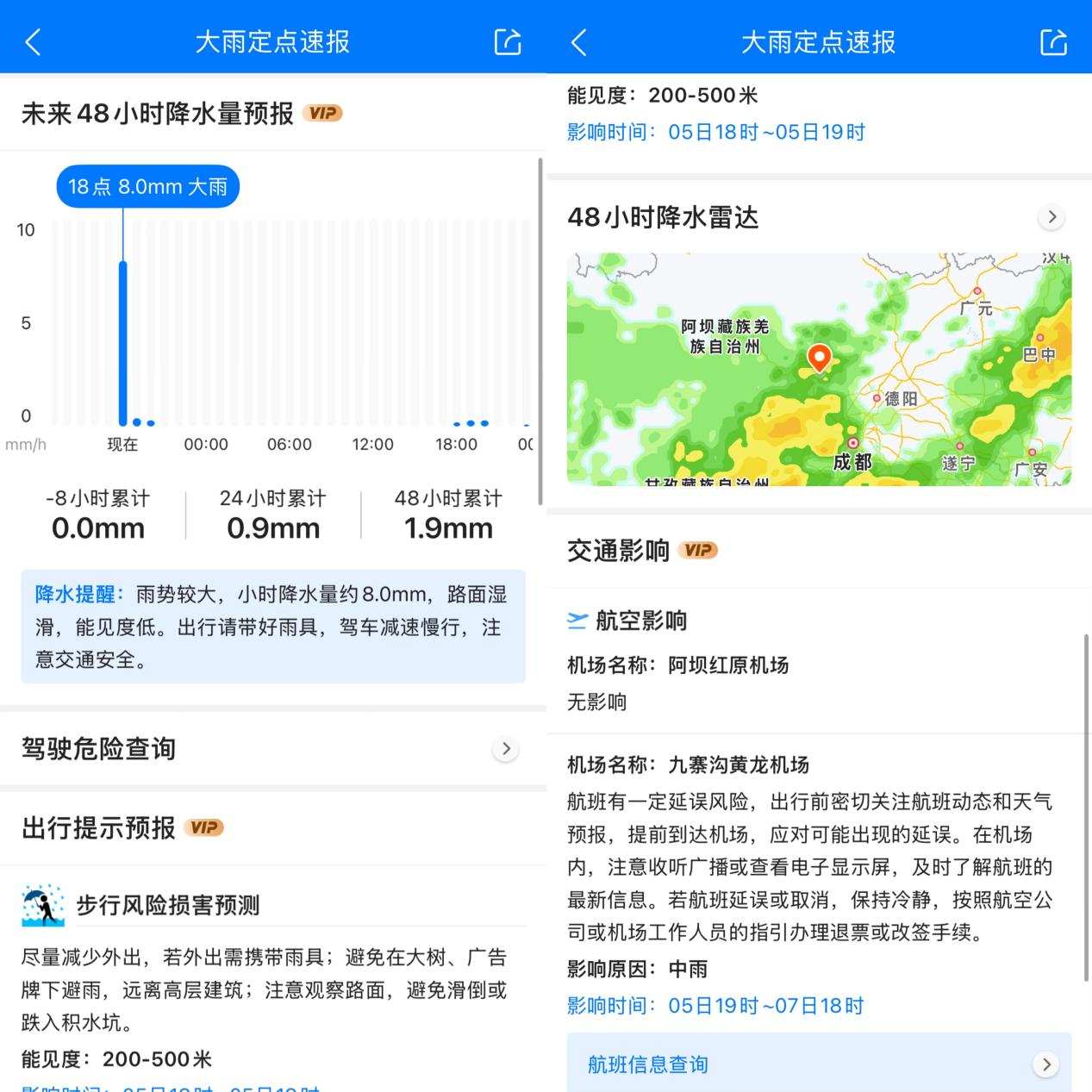The width and height of the screenshot is (1092, 1092).
Task: Open the precipitation radar map near 成都
Action: 819,369
